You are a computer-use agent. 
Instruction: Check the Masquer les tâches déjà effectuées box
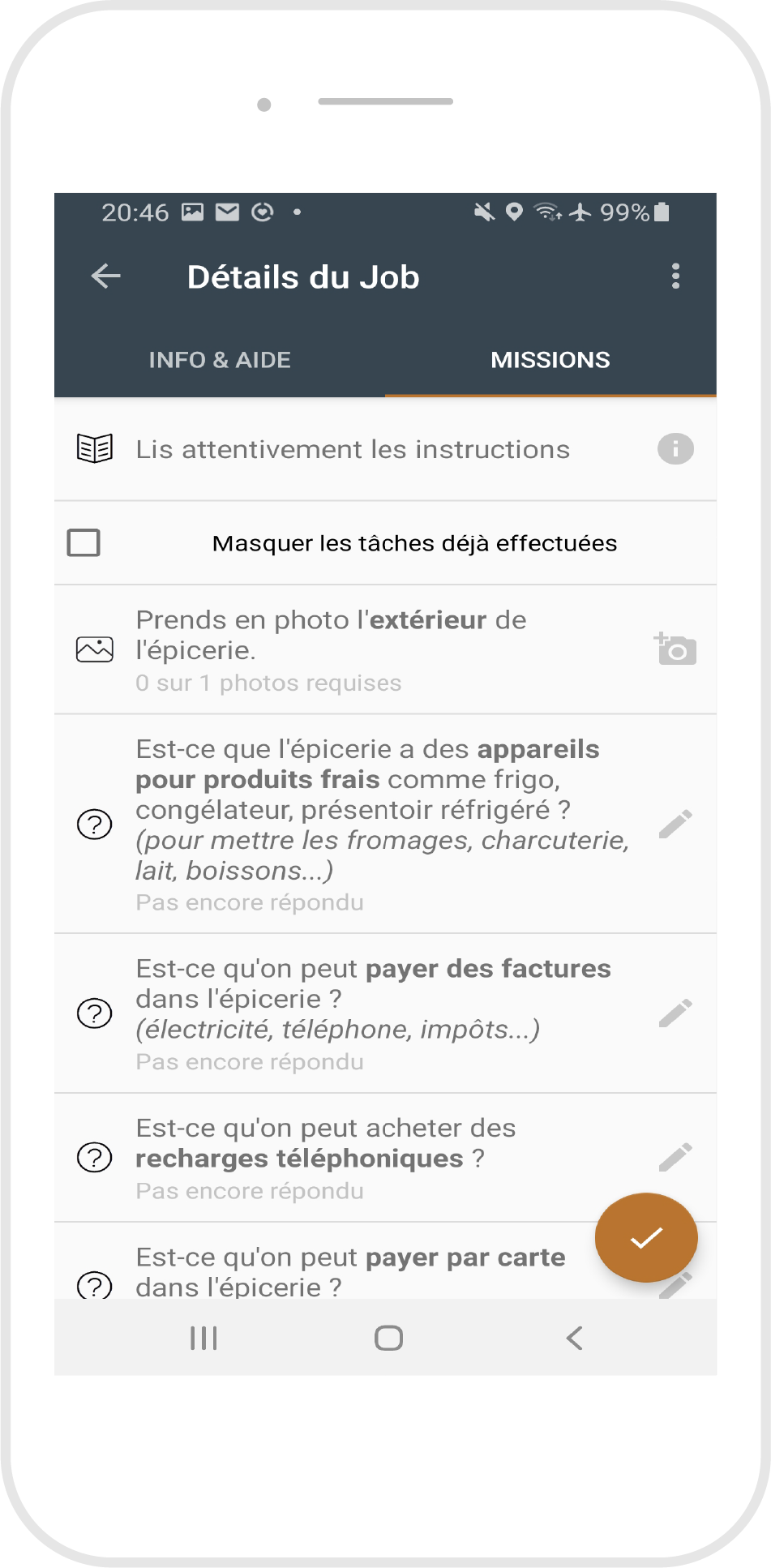(84, 542)
